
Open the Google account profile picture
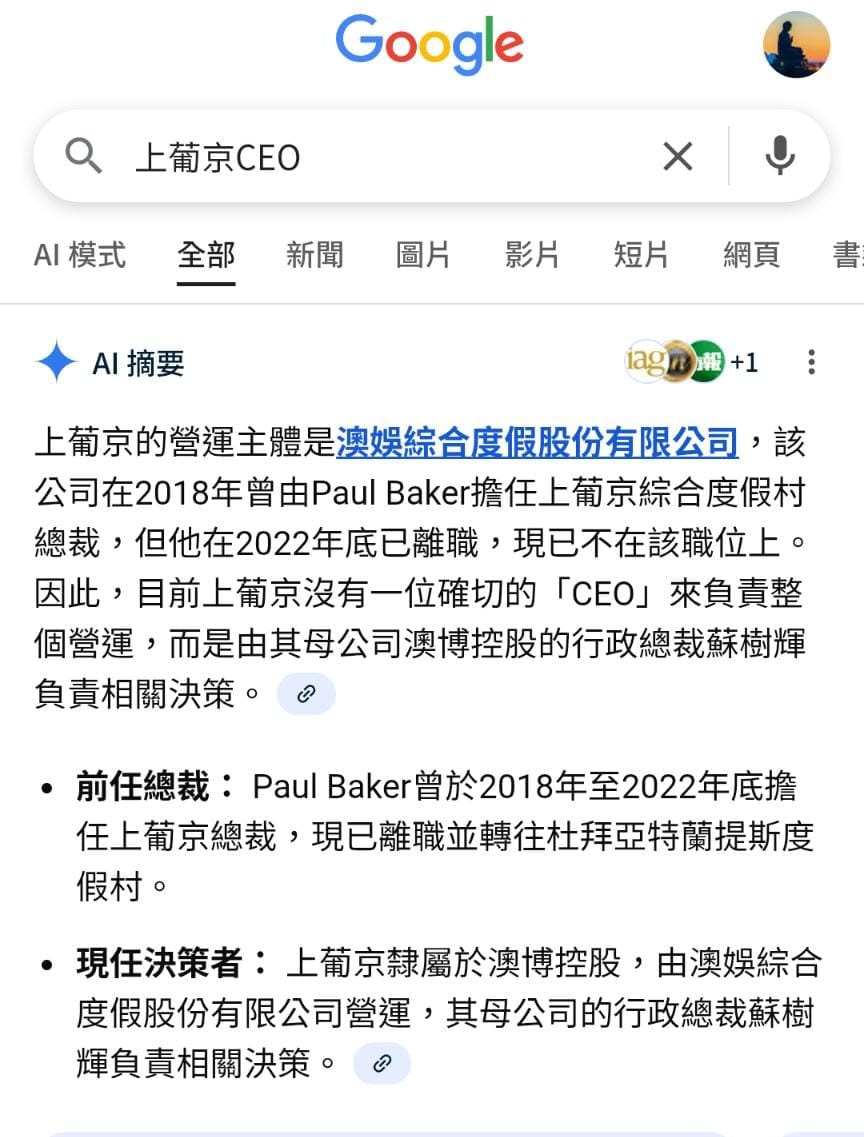coord(796,45)
